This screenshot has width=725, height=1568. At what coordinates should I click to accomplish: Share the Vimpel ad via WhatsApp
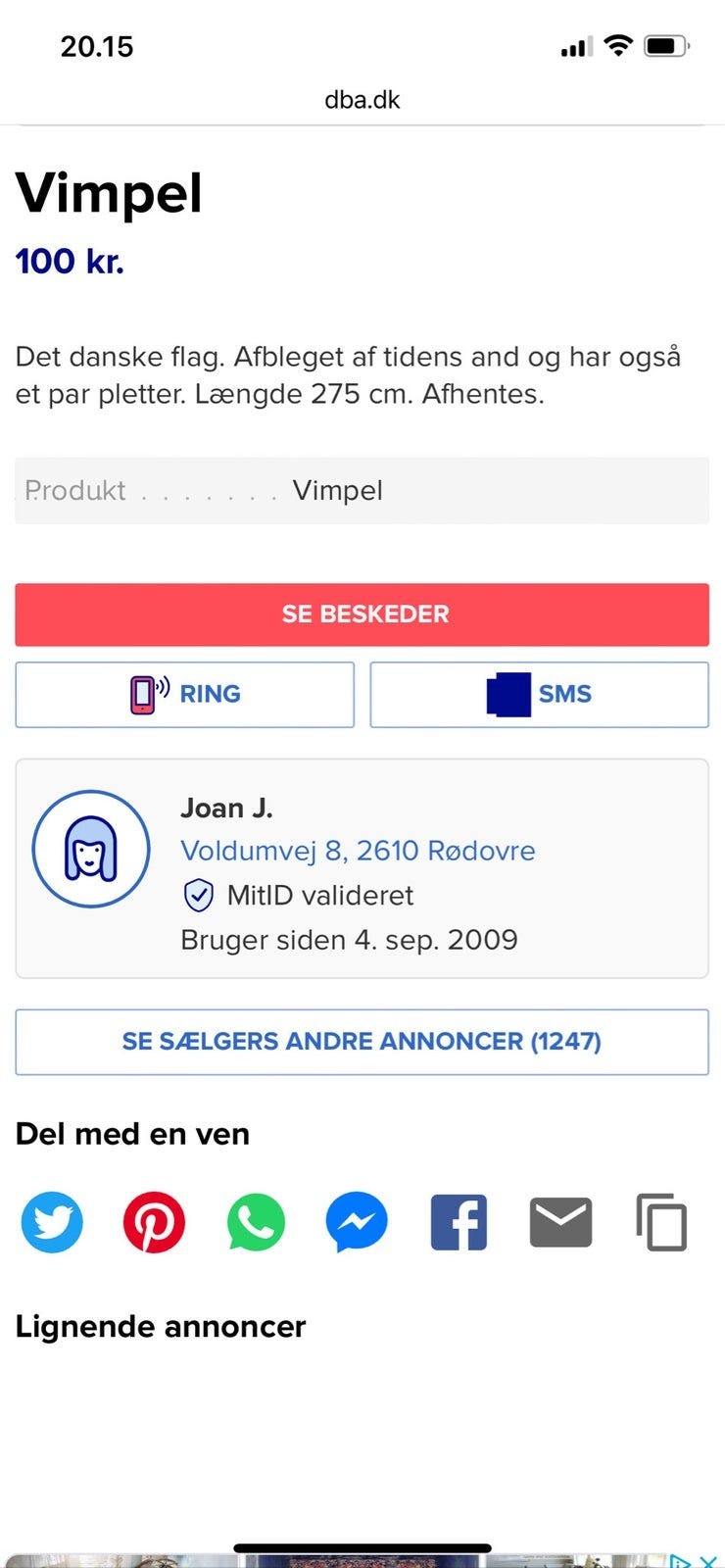pyautogui.click(x=255, y=1223)
